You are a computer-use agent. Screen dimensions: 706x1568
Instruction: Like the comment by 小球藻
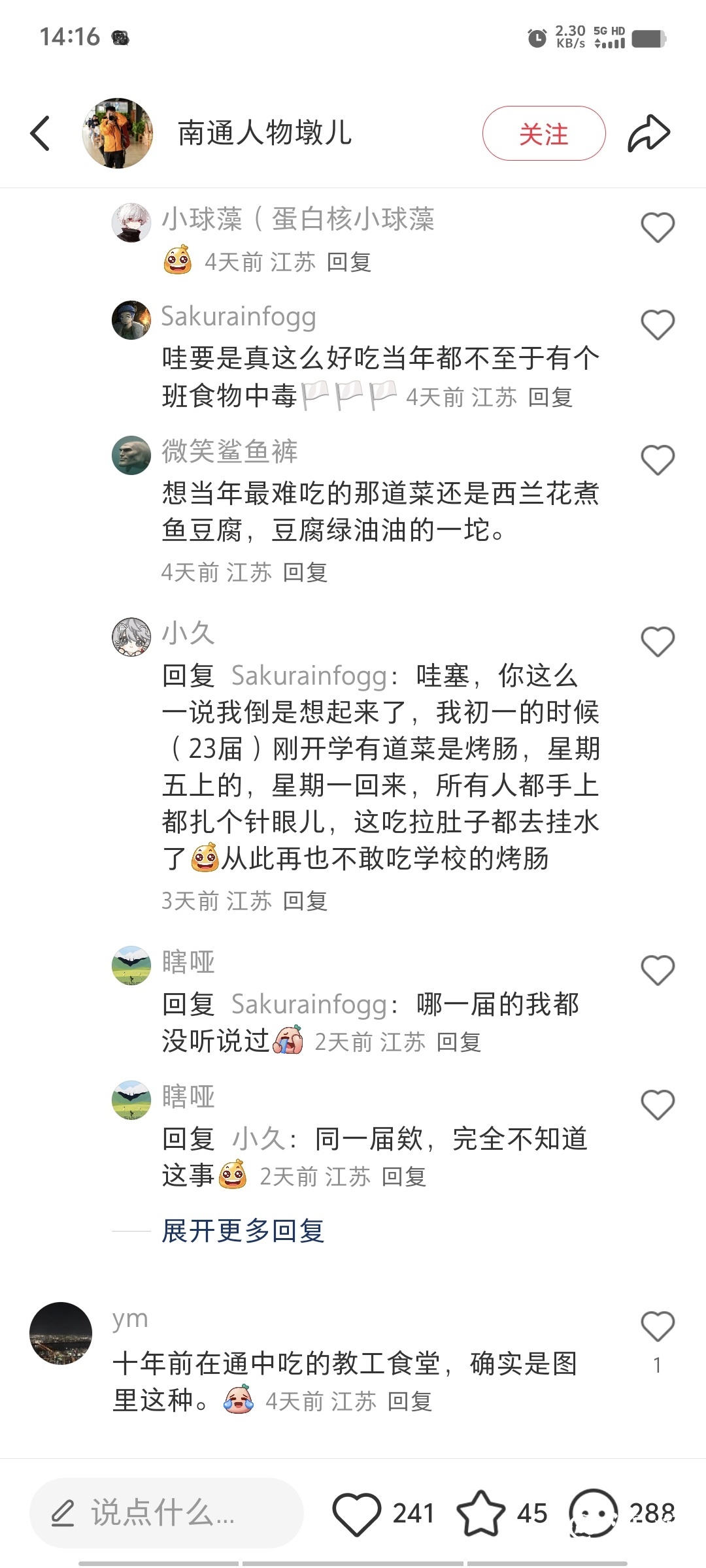657,228
